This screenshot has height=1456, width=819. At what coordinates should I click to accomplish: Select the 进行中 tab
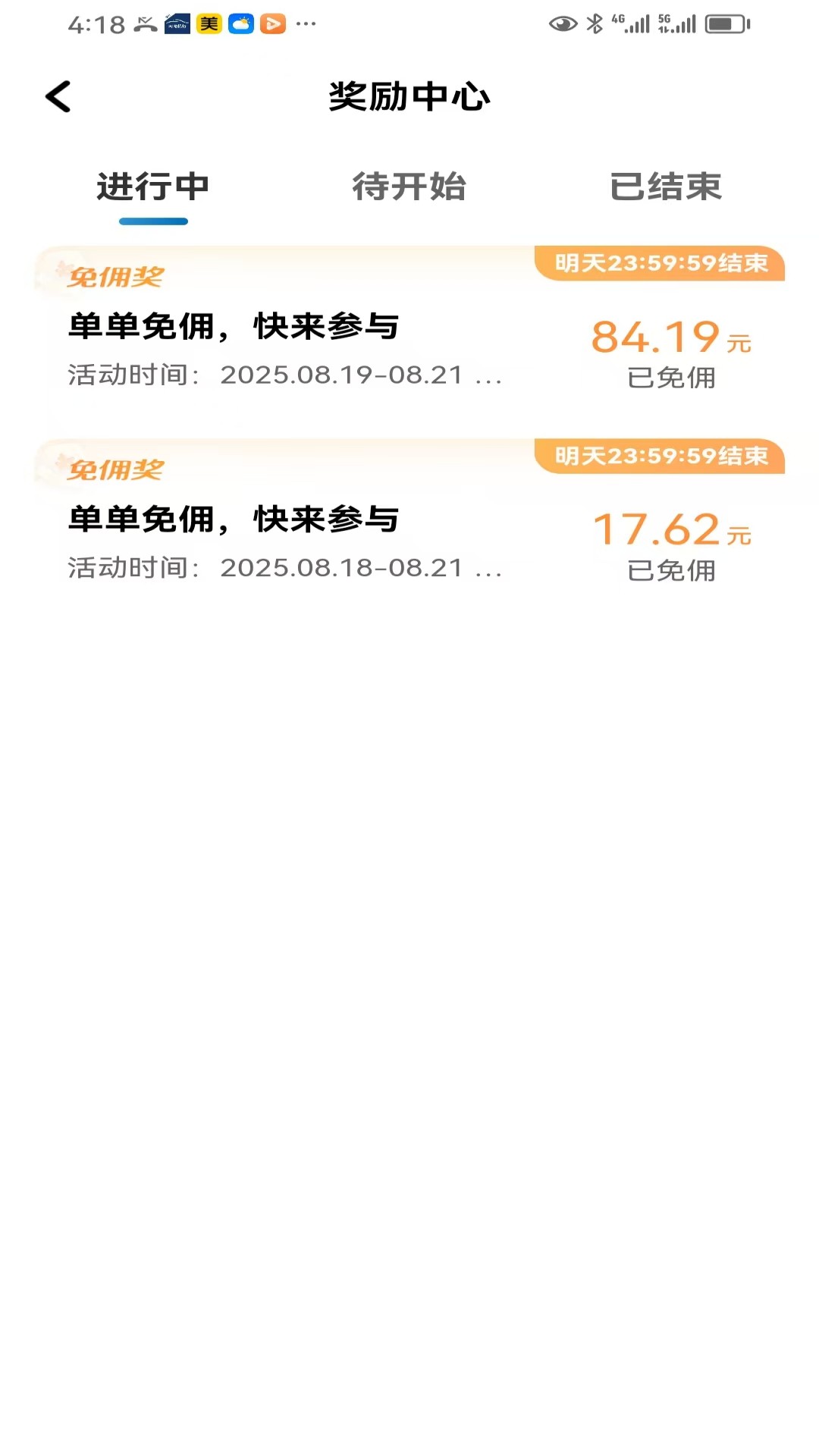(153, 187)
